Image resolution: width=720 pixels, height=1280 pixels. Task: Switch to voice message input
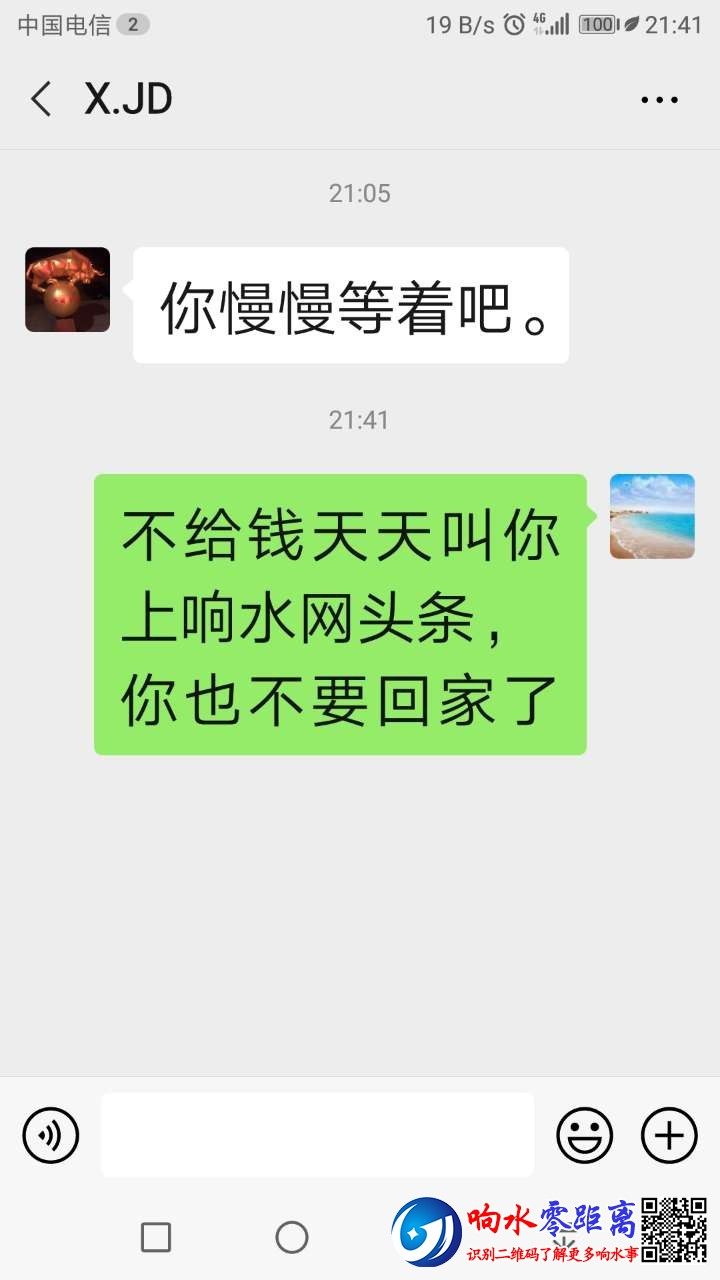(x=51, y=1135)
